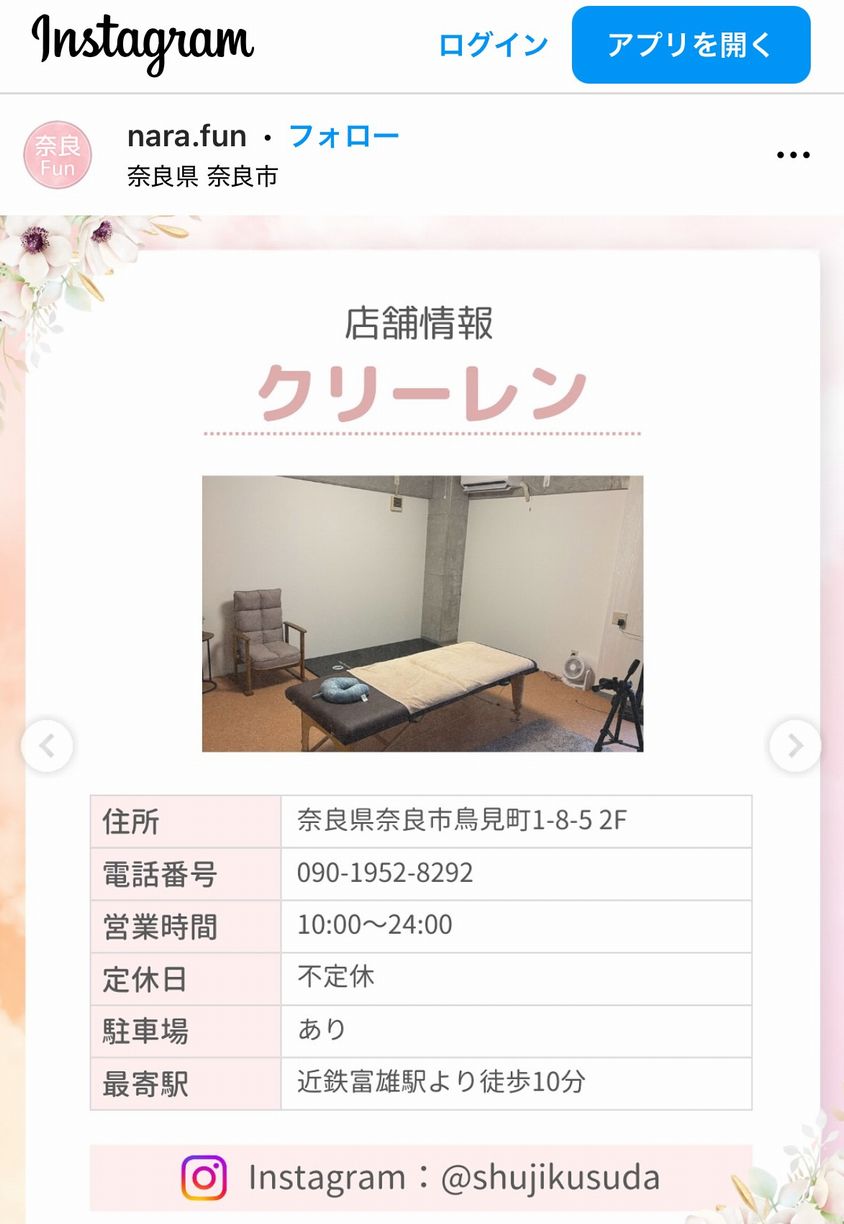Go to the previous carousel image
The height and width of the screenshot is (1224, 844).
[47, 746]
